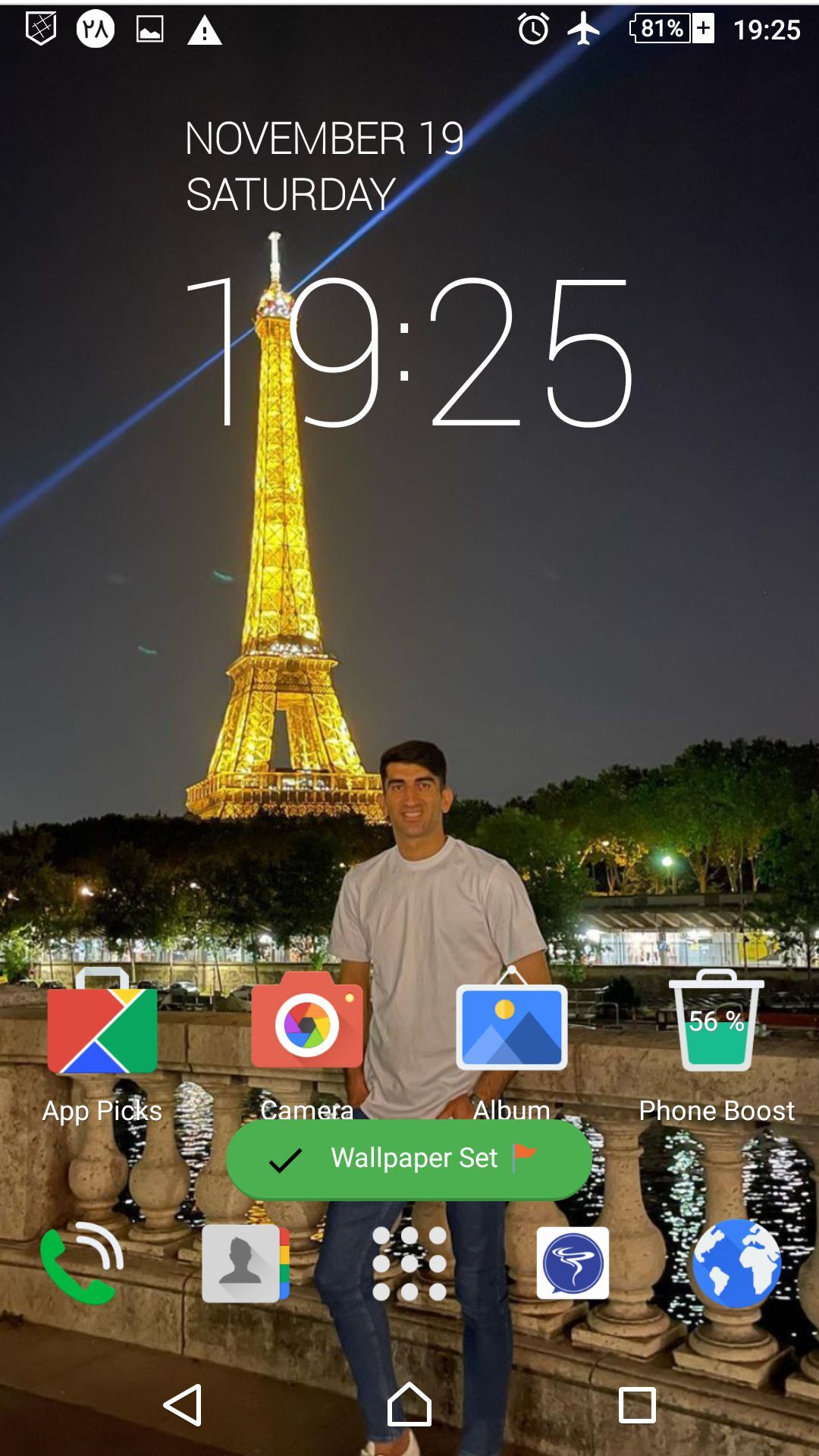This screenshot has width=819, height=1456.
Task: Go back with the navigation bar arrow
Action: click(x=183, y=1405)
